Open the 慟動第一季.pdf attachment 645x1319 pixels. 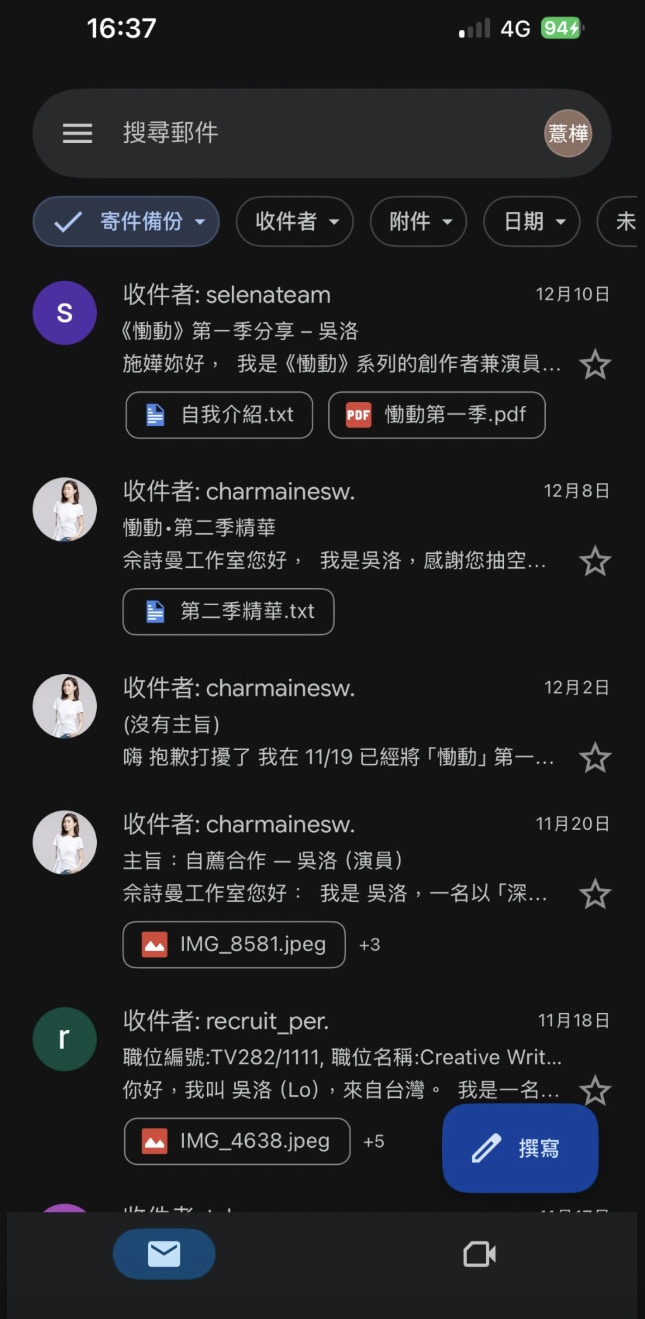point(436,414)
